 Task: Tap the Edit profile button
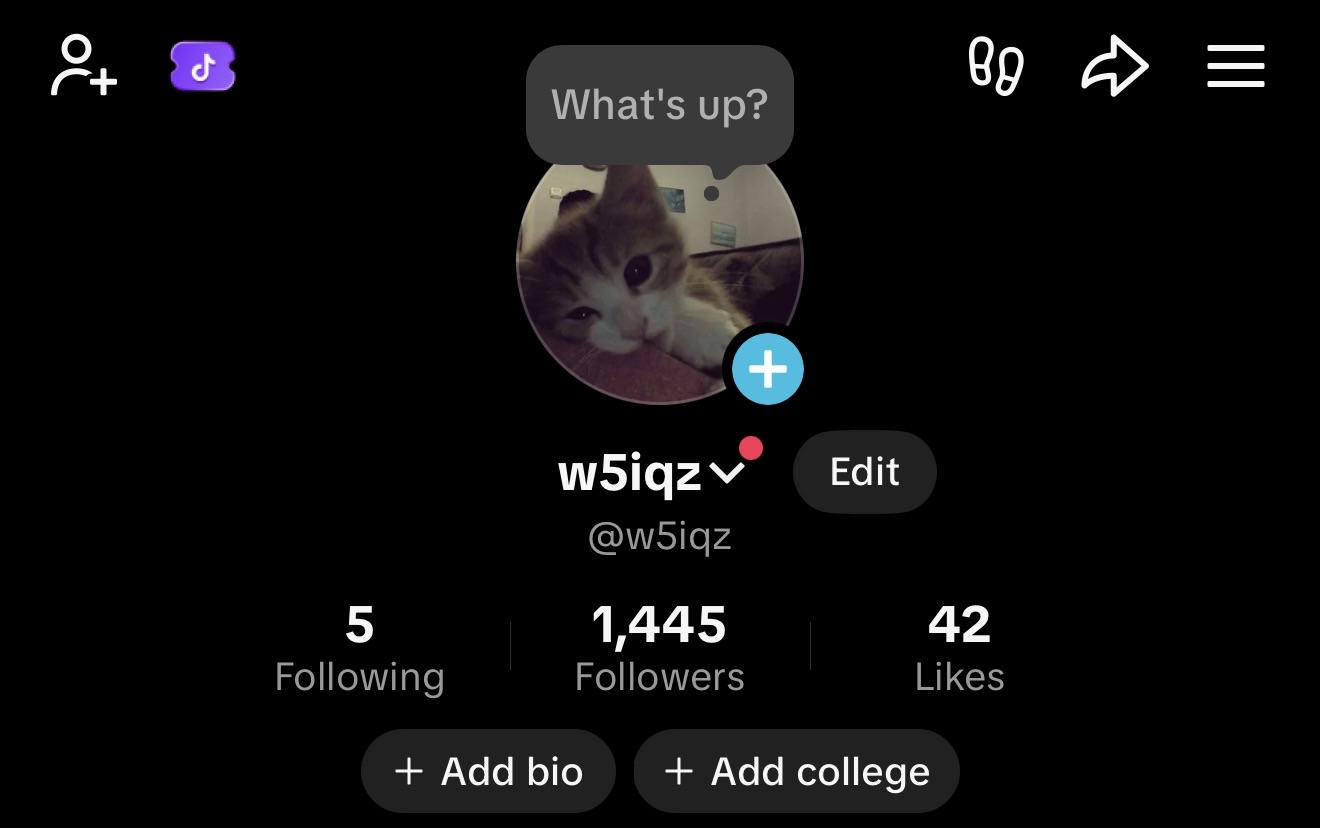(x=864, y=472)
